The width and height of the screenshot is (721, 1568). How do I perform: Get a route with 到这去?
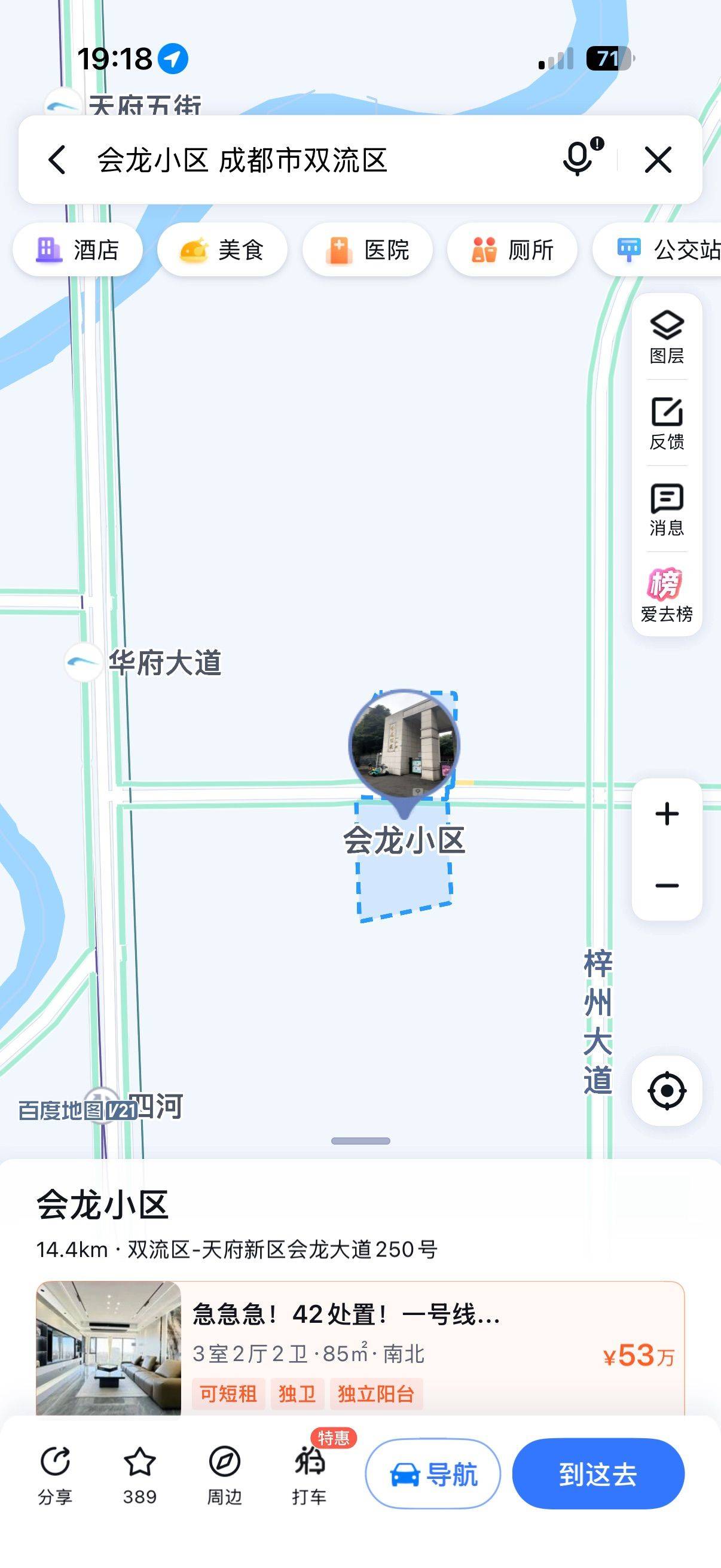click(598, 1474)
